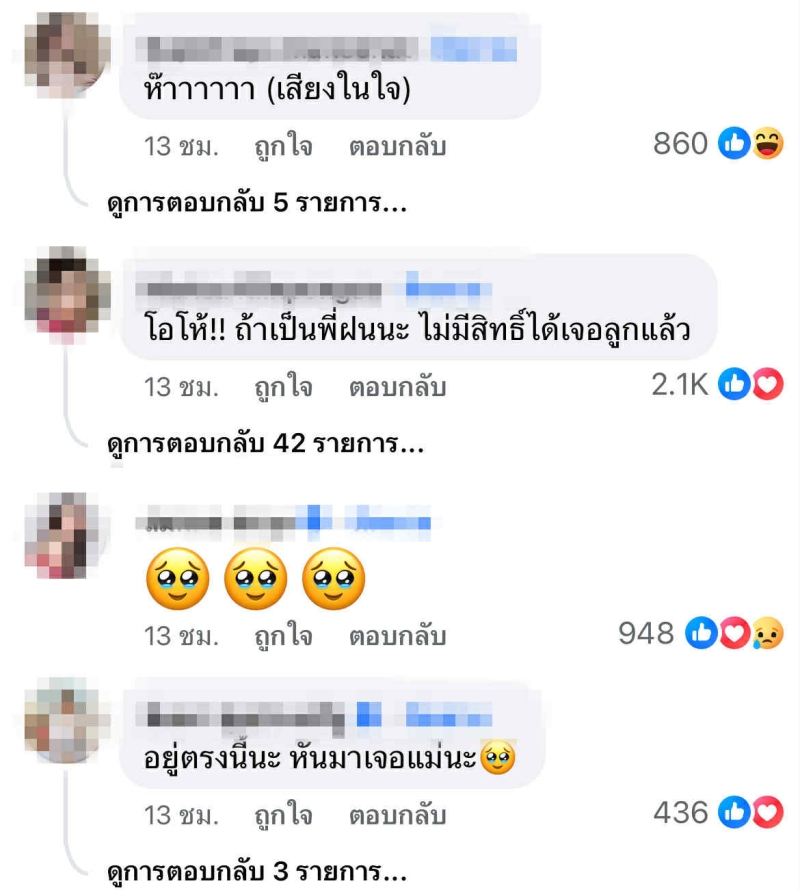Expand the 42 replies thread

(x=264, y=443)
